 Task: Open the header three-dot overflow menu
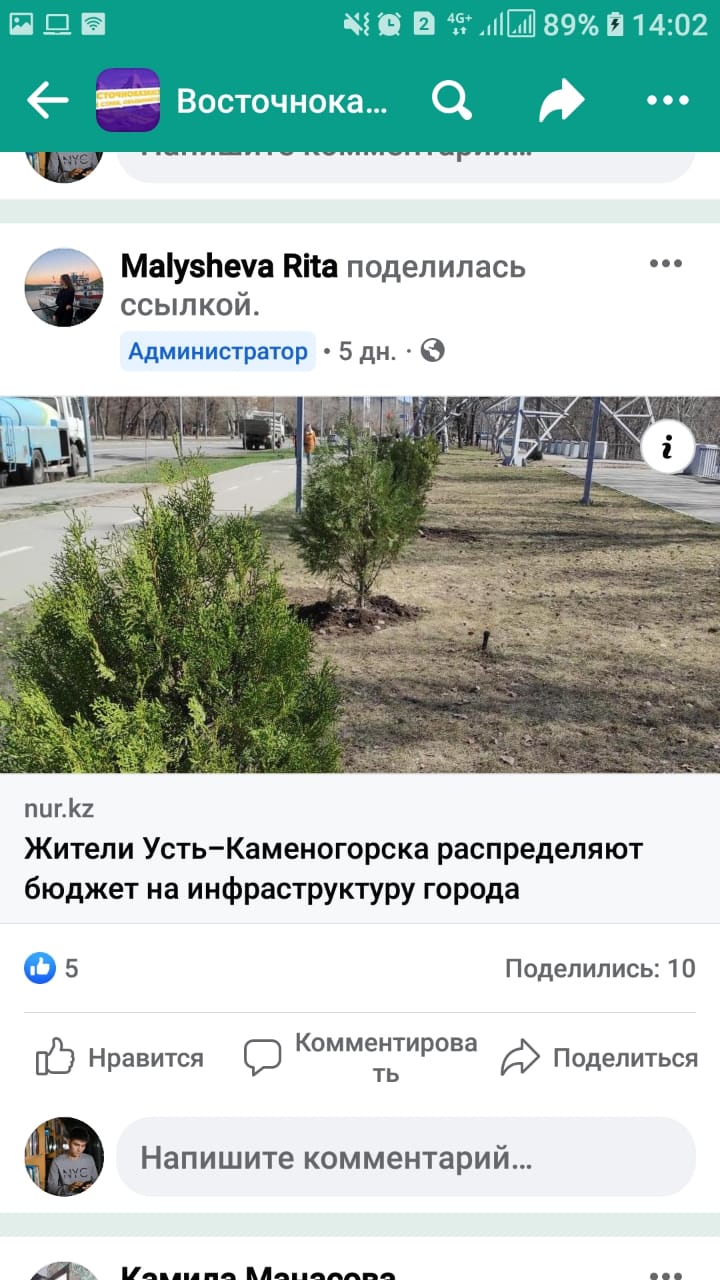pyautogui.click(x=668, y=100)
